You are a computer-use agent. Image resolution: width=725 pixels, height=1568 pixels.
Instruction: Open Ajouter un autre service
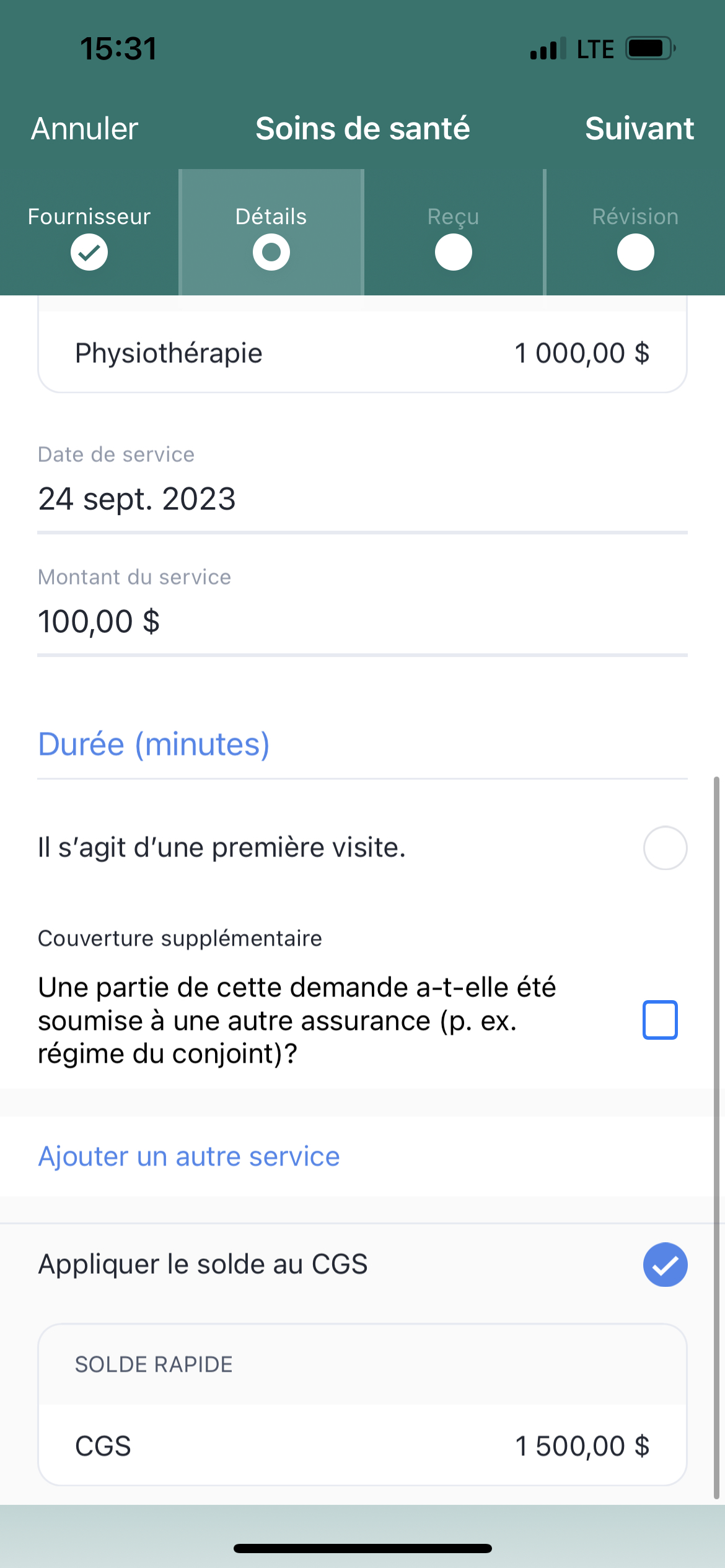click(x=189, y=1156)
